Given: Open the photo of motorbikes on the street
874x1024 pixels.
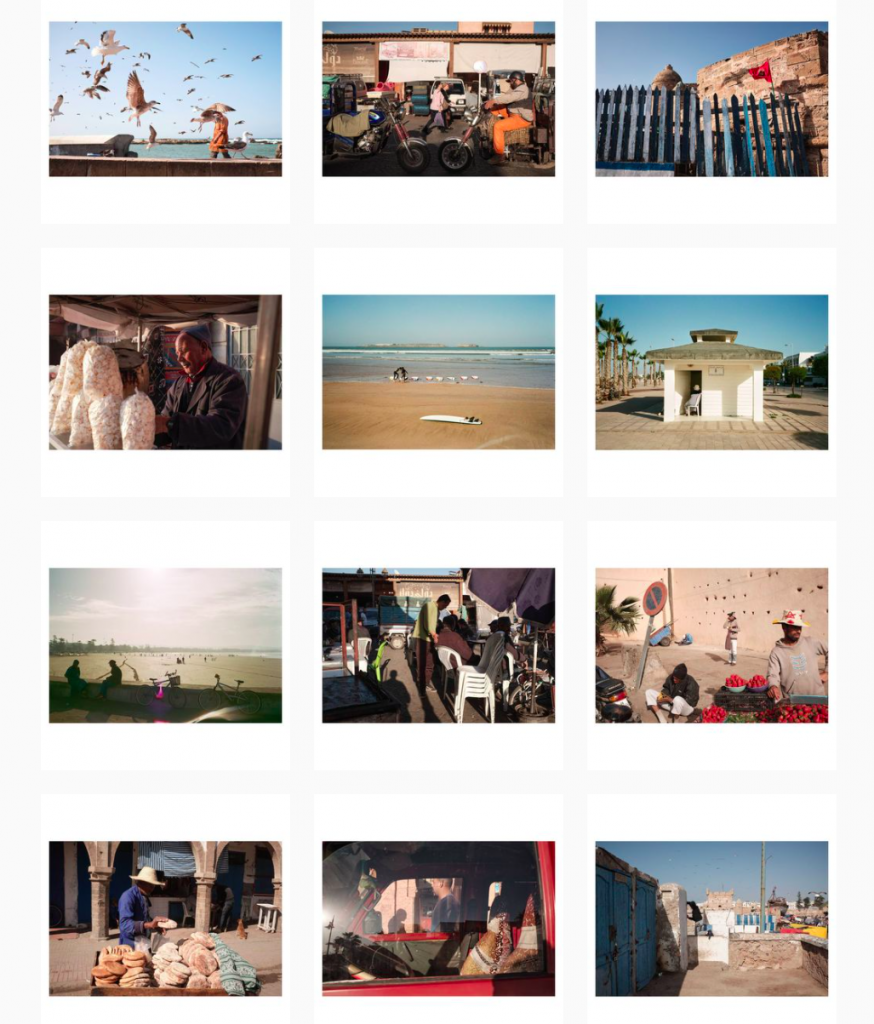Looking at the screenshot, I should (438, 99).
